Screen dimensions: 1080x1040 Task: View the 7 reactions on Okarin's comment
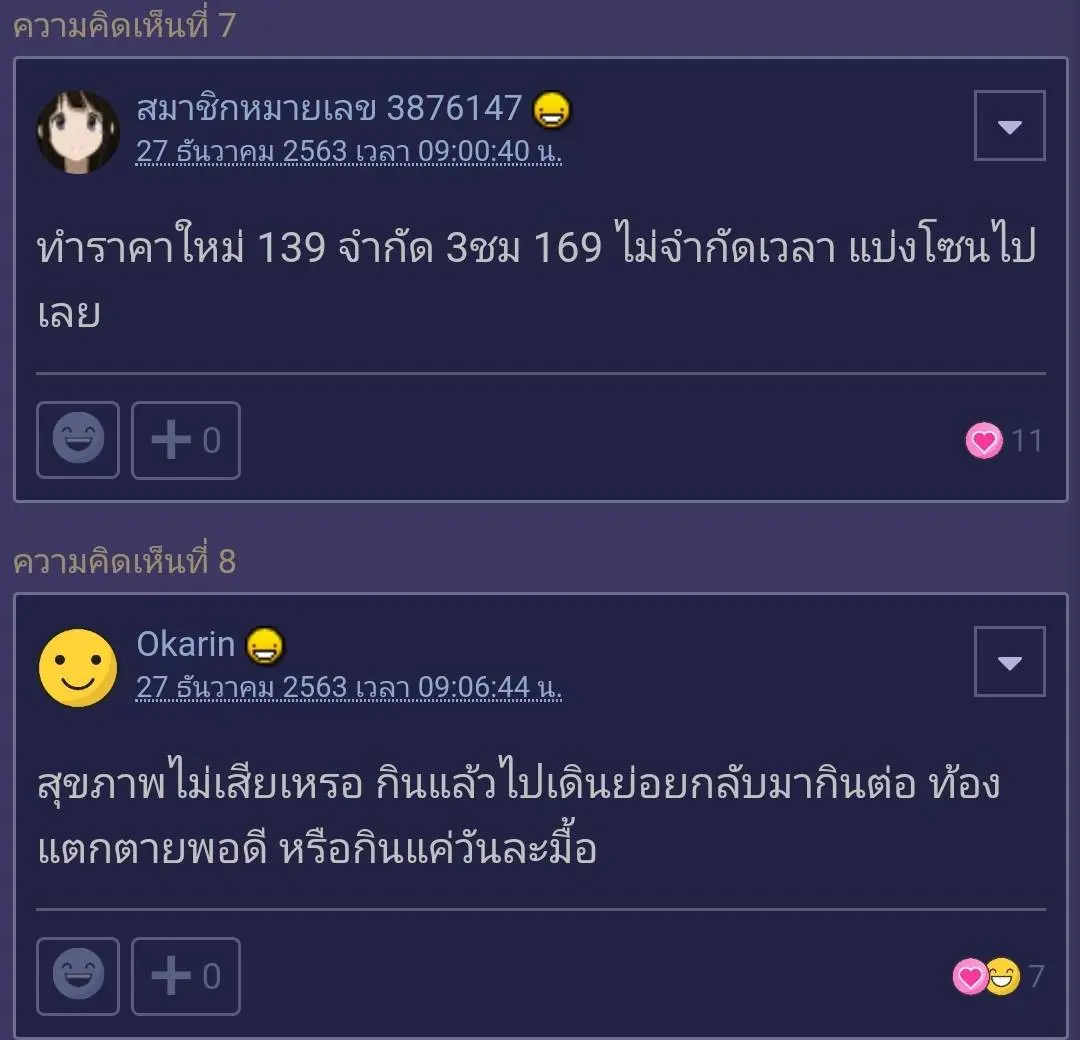point(997,976)
